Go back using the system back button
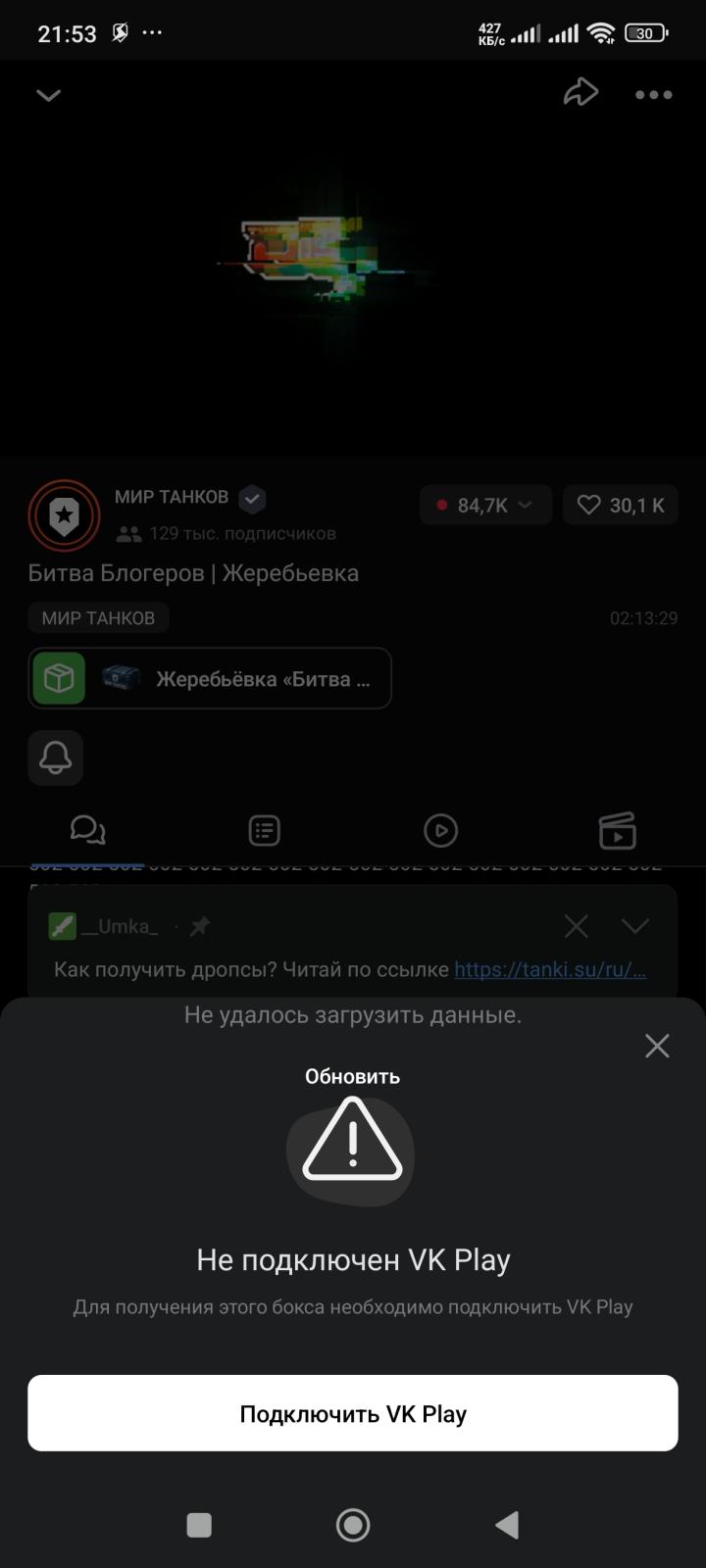This screenshot has height=1568, width=706. coord(507,1525)
